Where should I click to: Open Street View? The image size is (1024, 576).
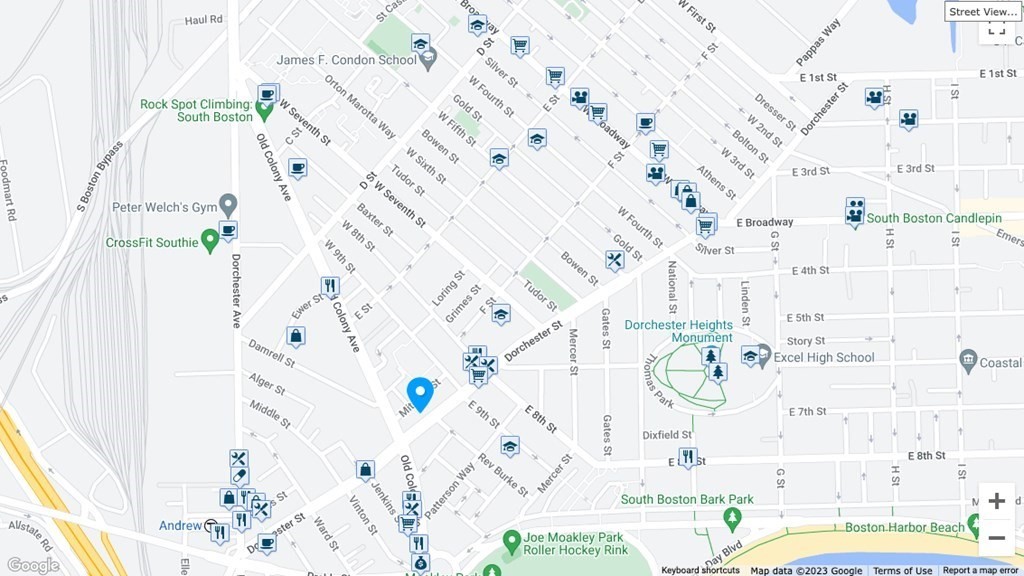point(982,12)
